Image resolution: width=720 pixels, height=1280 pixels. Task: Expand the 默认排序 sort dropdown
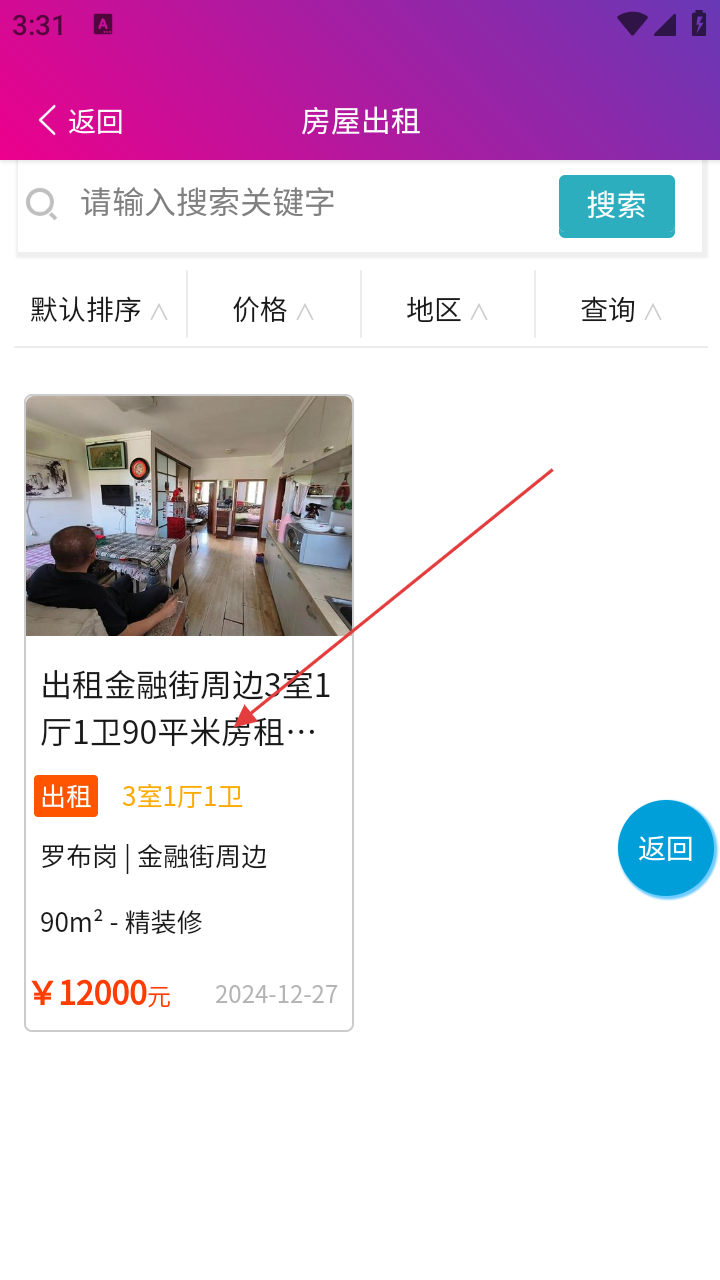click(99, 310)
